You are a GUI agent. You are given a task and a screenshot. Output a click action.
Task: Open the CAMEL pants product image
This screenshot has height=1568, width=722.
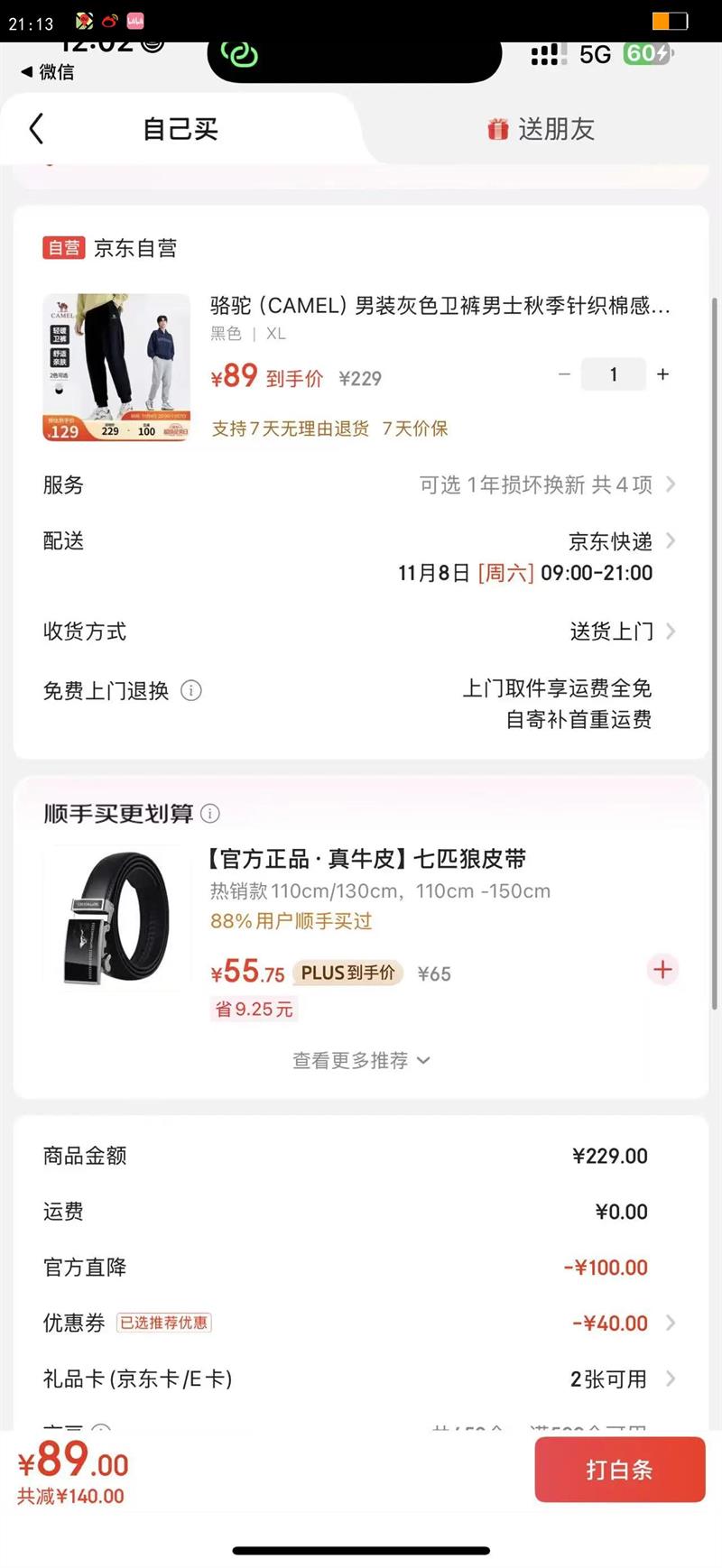tap(116, 367)
